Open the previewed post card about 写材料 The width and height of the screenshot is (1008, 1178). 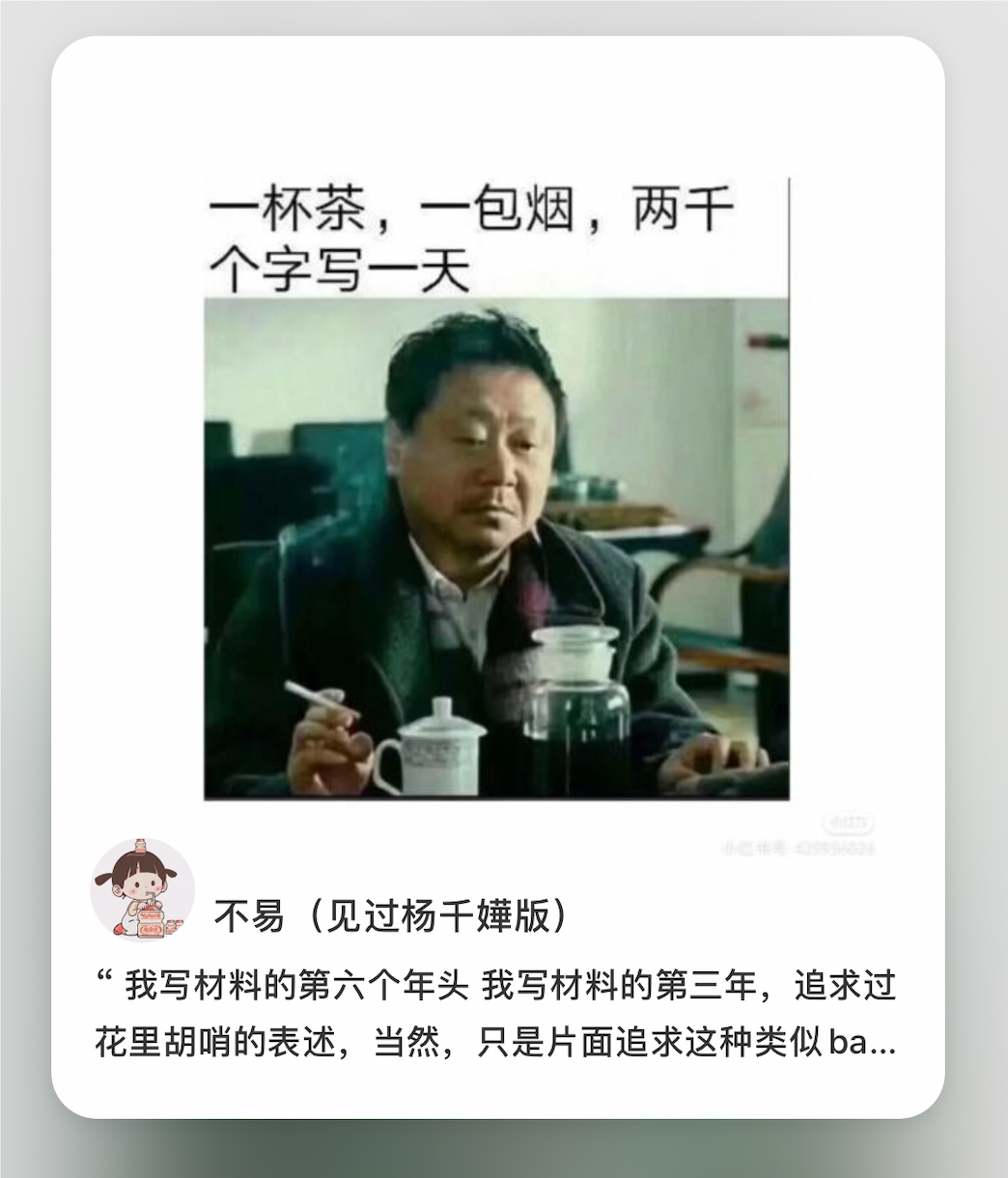coord(496,1014)
